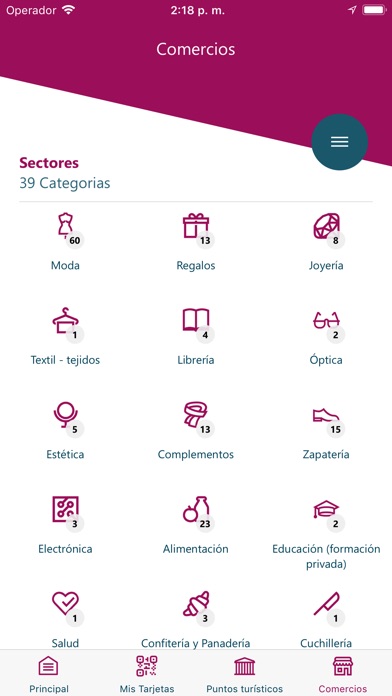This screenshot has height=696, width=392.
Task: View the Librería category
Action: tap(196, 336)
